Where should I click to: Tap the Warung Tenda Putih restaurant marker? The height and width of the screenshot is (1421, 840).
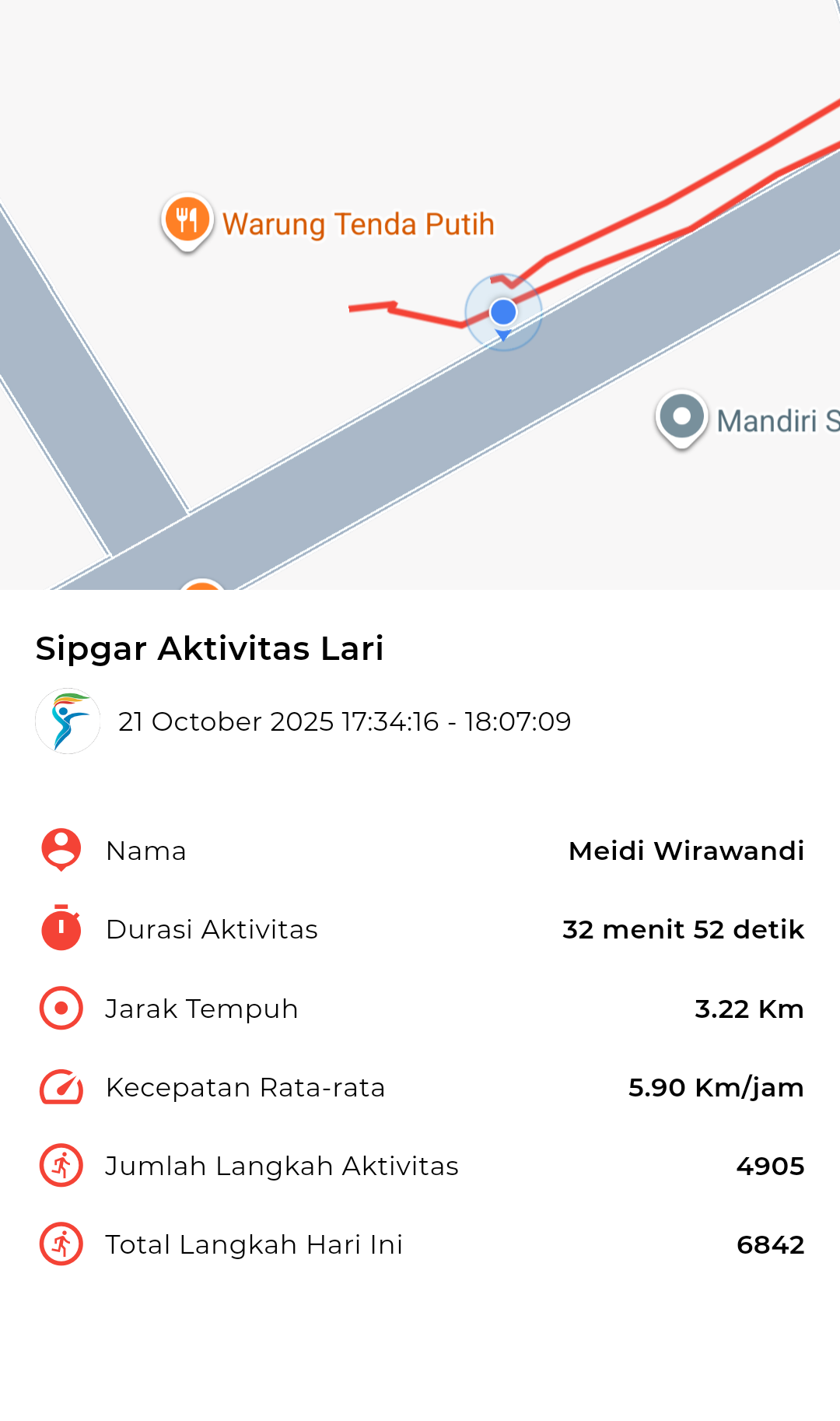[x=187, y=220]
